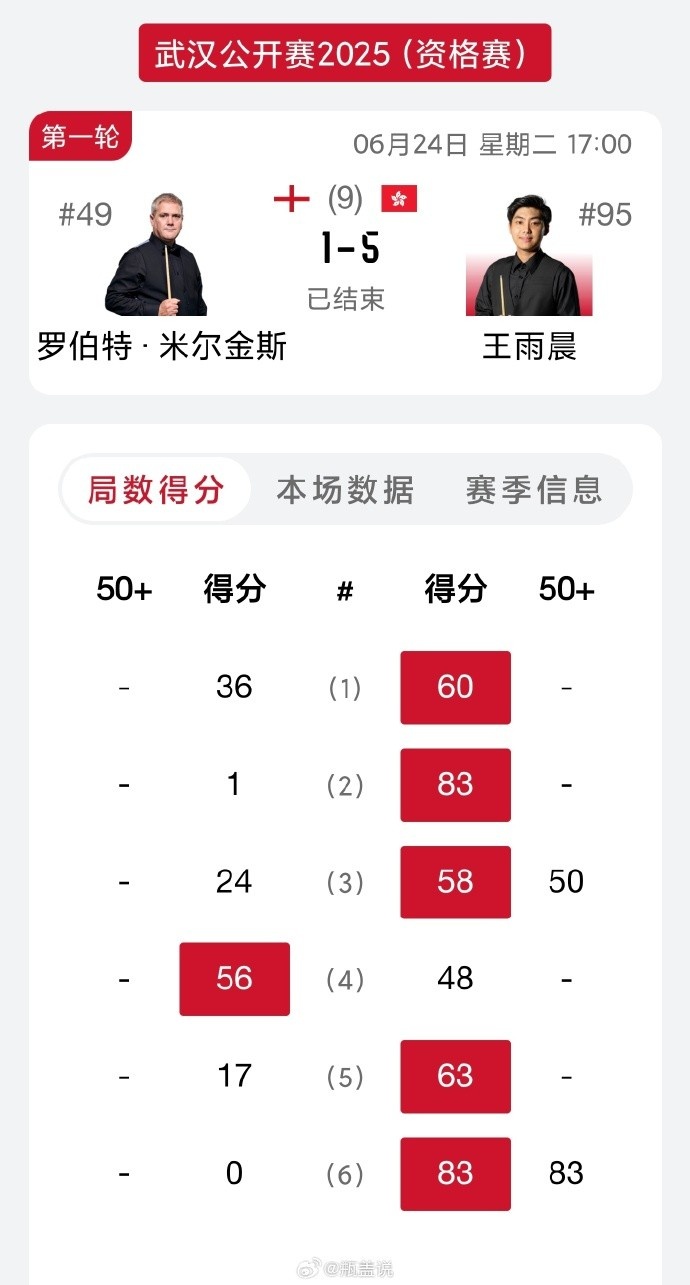The height and width of the screenshot is (1285, 690).
Task: Open 王雨晨 player profile
Action: [529, 347]
